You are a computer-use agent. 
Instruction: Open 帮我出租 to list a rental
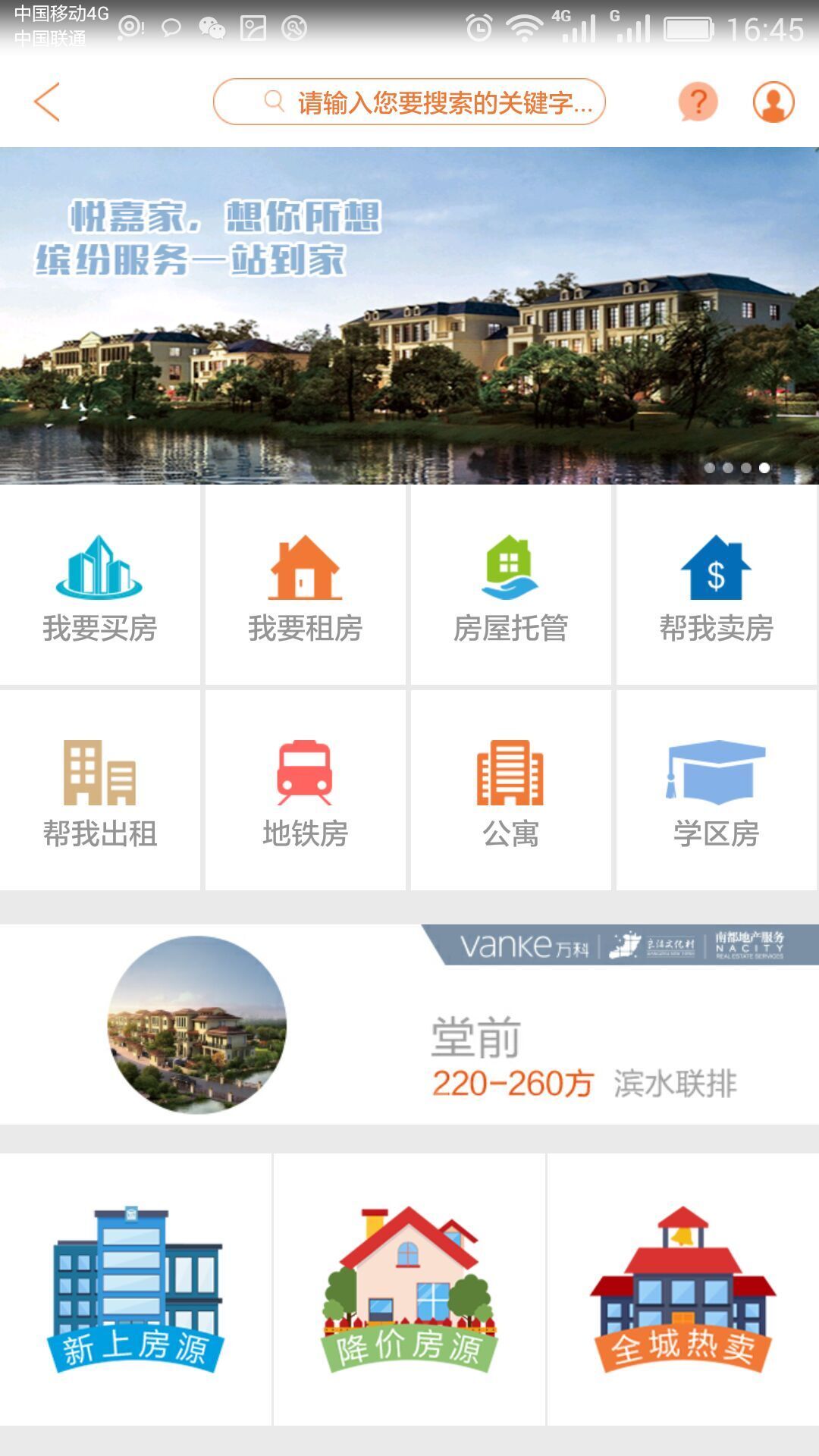pos(100,791)
